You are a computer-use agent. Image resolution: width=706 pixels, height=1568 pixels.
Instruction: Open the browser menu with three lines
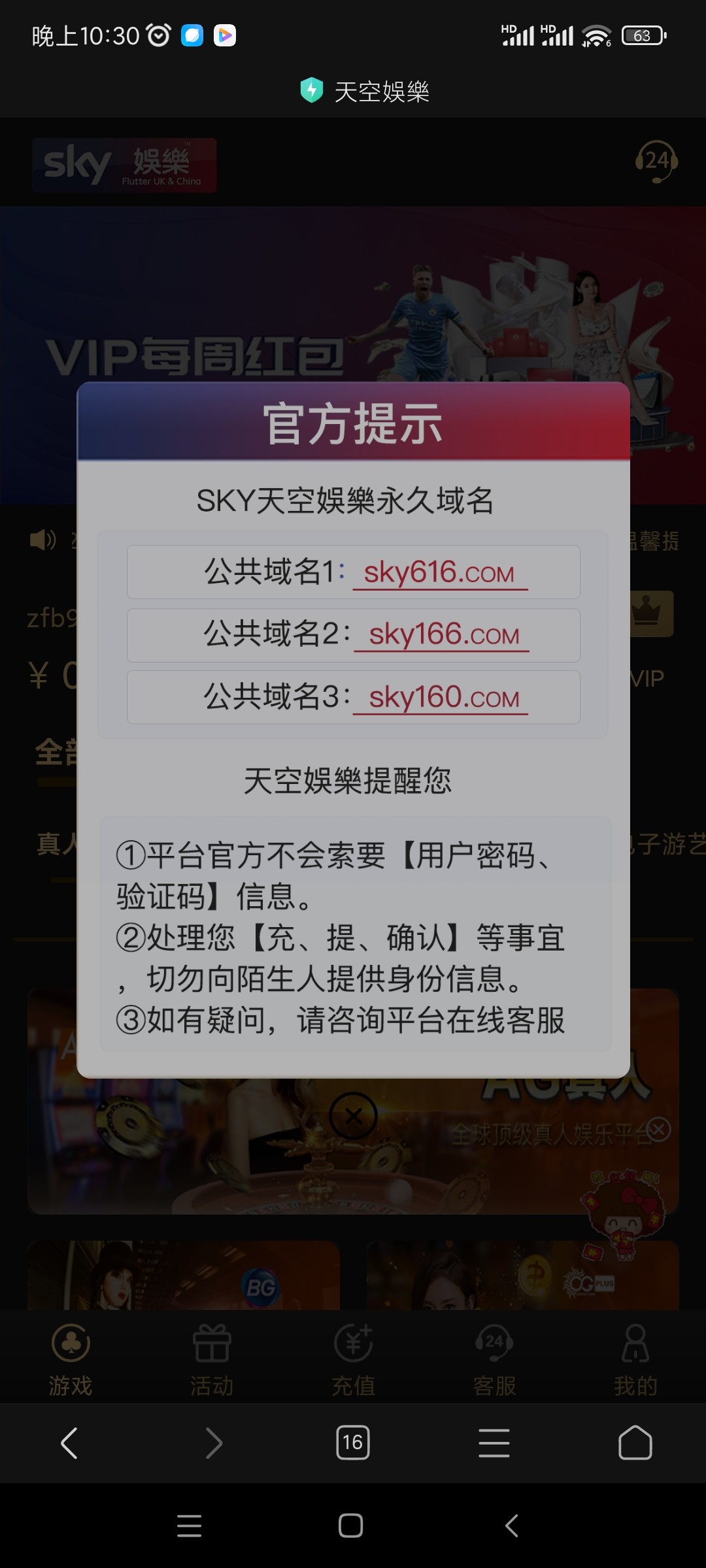494,1443
